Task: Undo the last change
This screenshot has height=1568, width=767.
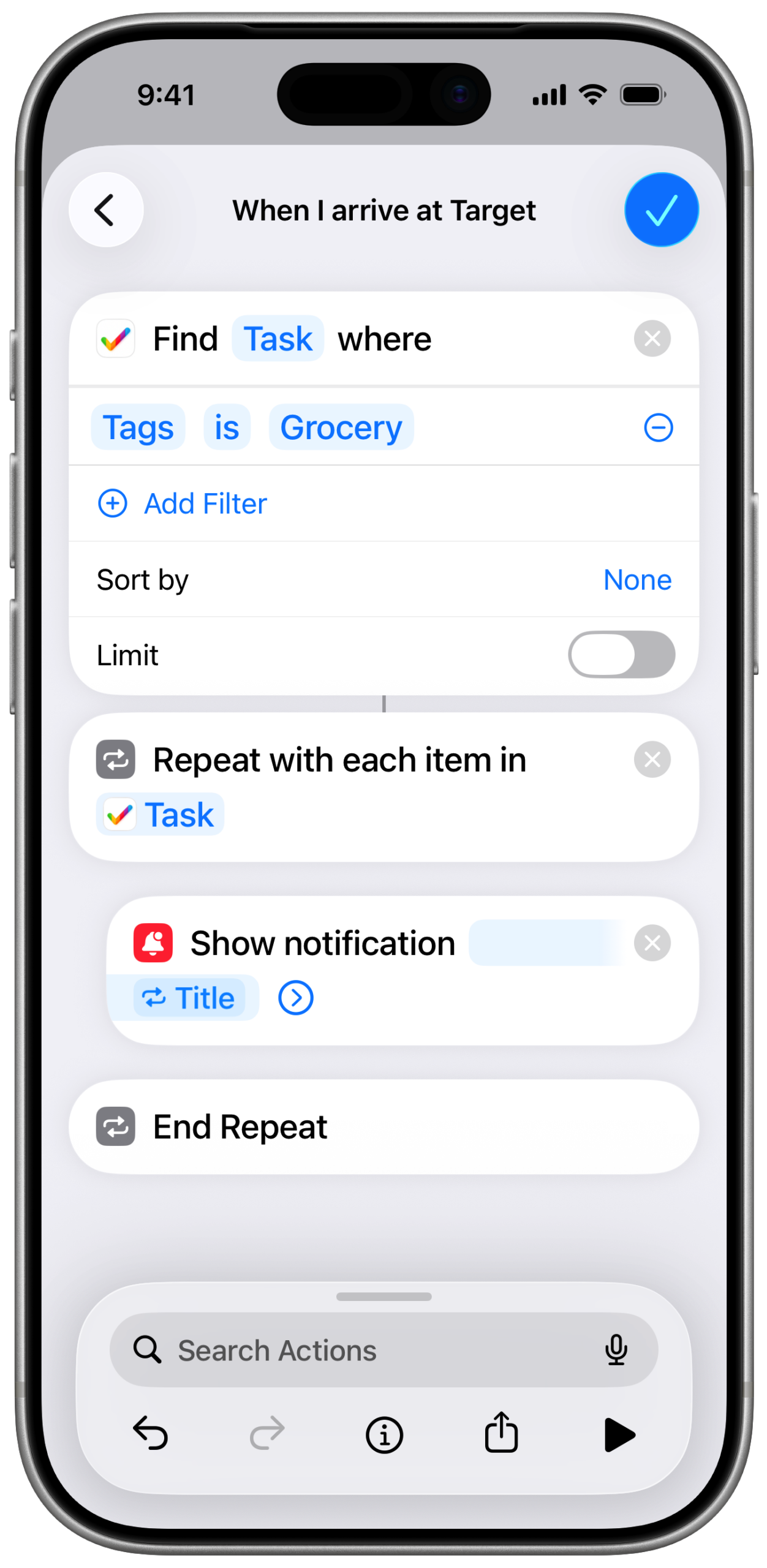Action: click(x=150, y=1434)
